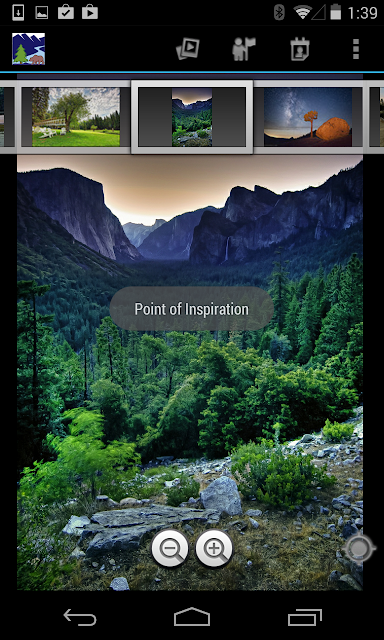Tap the location target button
The image size is (384, 640).
point(359,549)
